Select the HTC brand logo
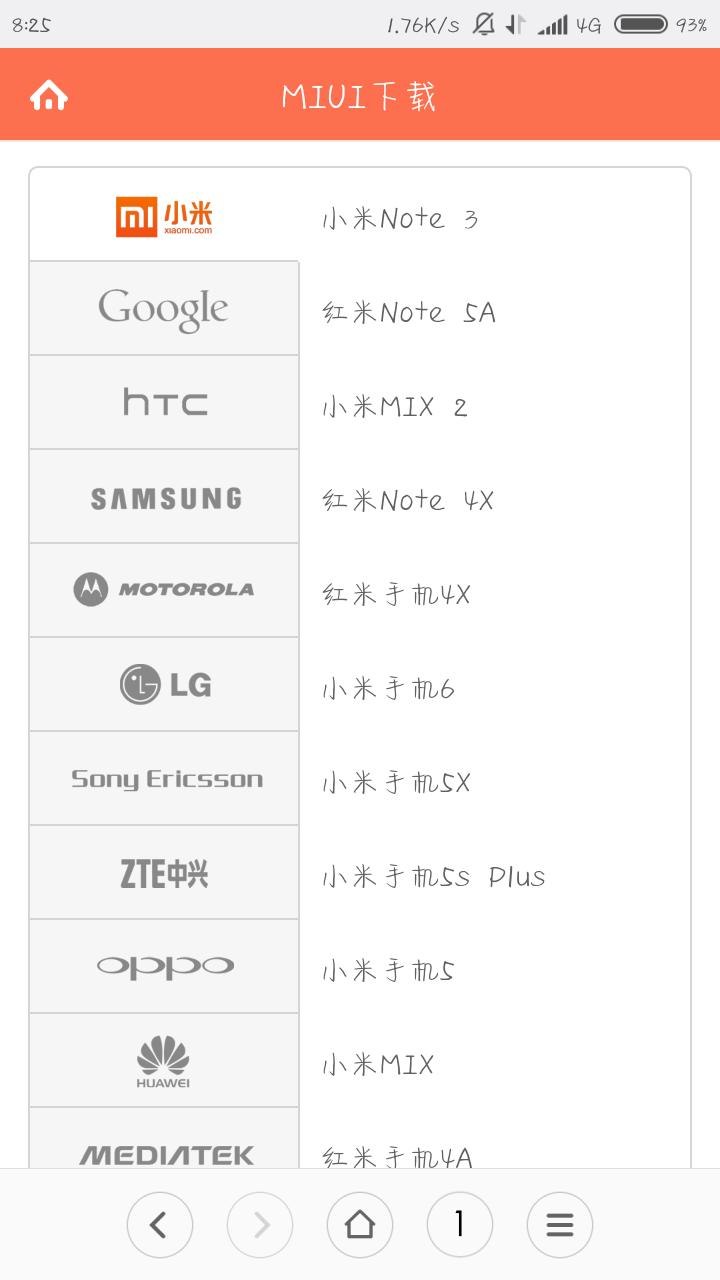The width and height of the screenshot is (720, 1280). pos(163,402)
